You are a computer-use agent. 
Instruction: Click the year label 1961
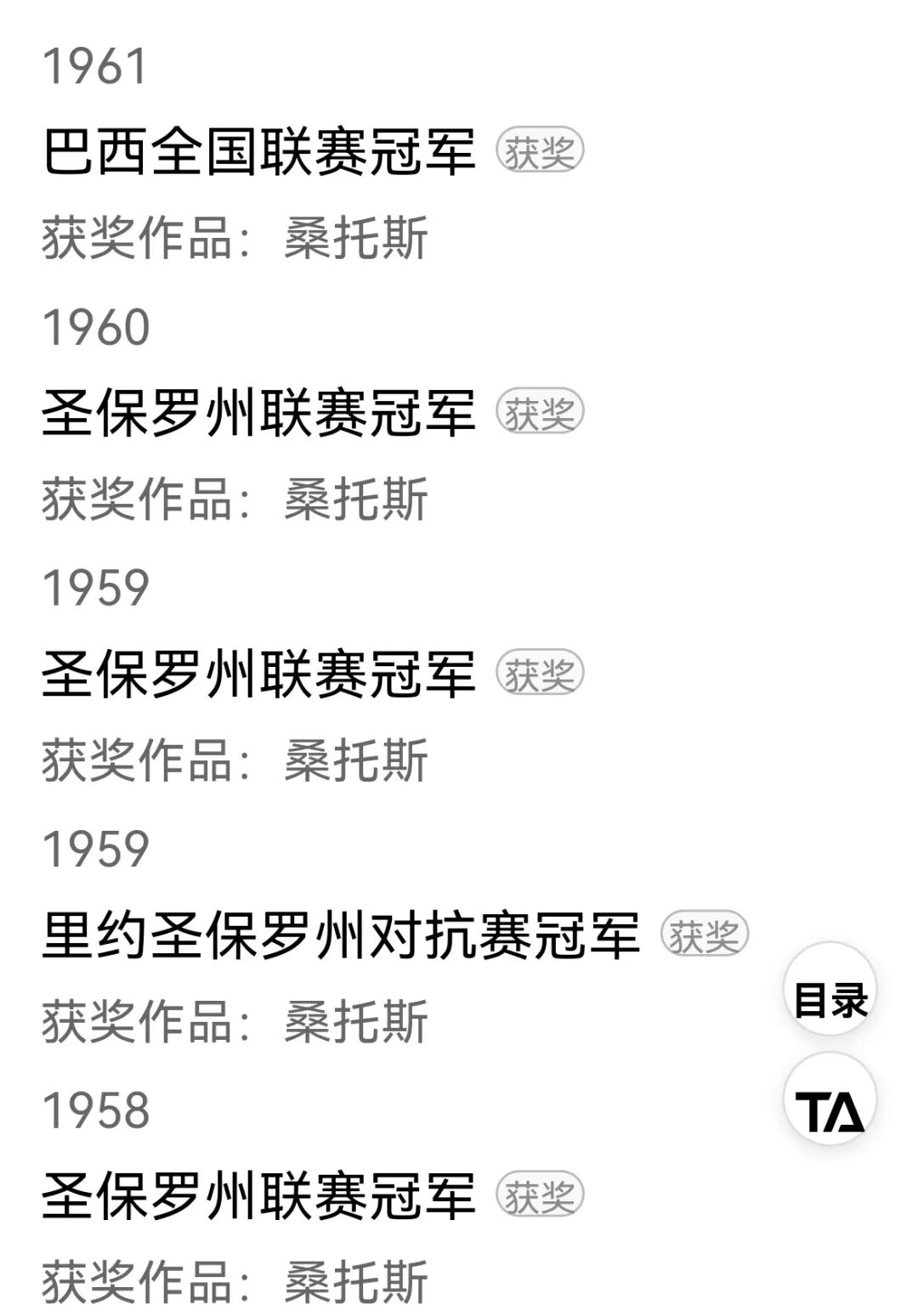(x=93, y=66)
